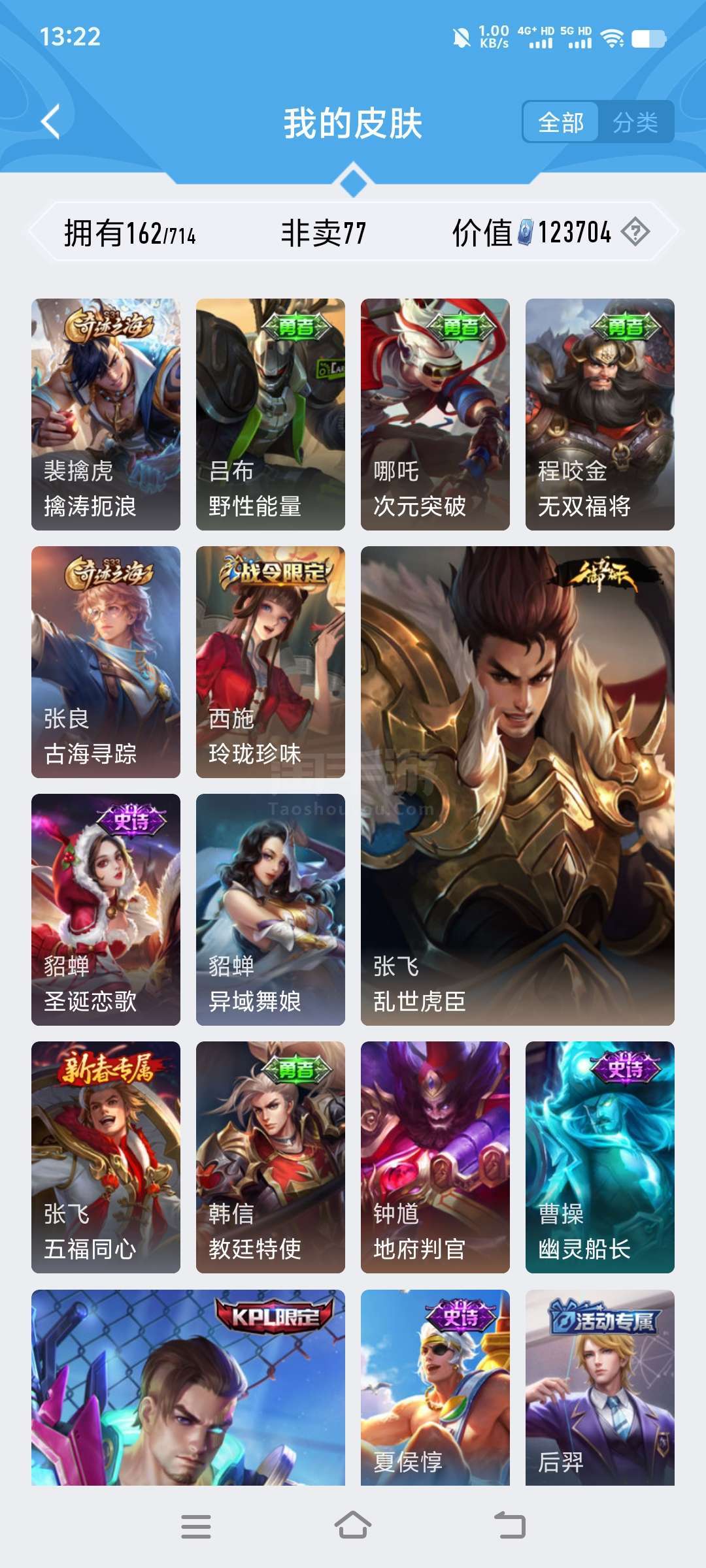Open 吕布 野性能量 skin card
The image size is (706, 1568).
click(271, 414)
